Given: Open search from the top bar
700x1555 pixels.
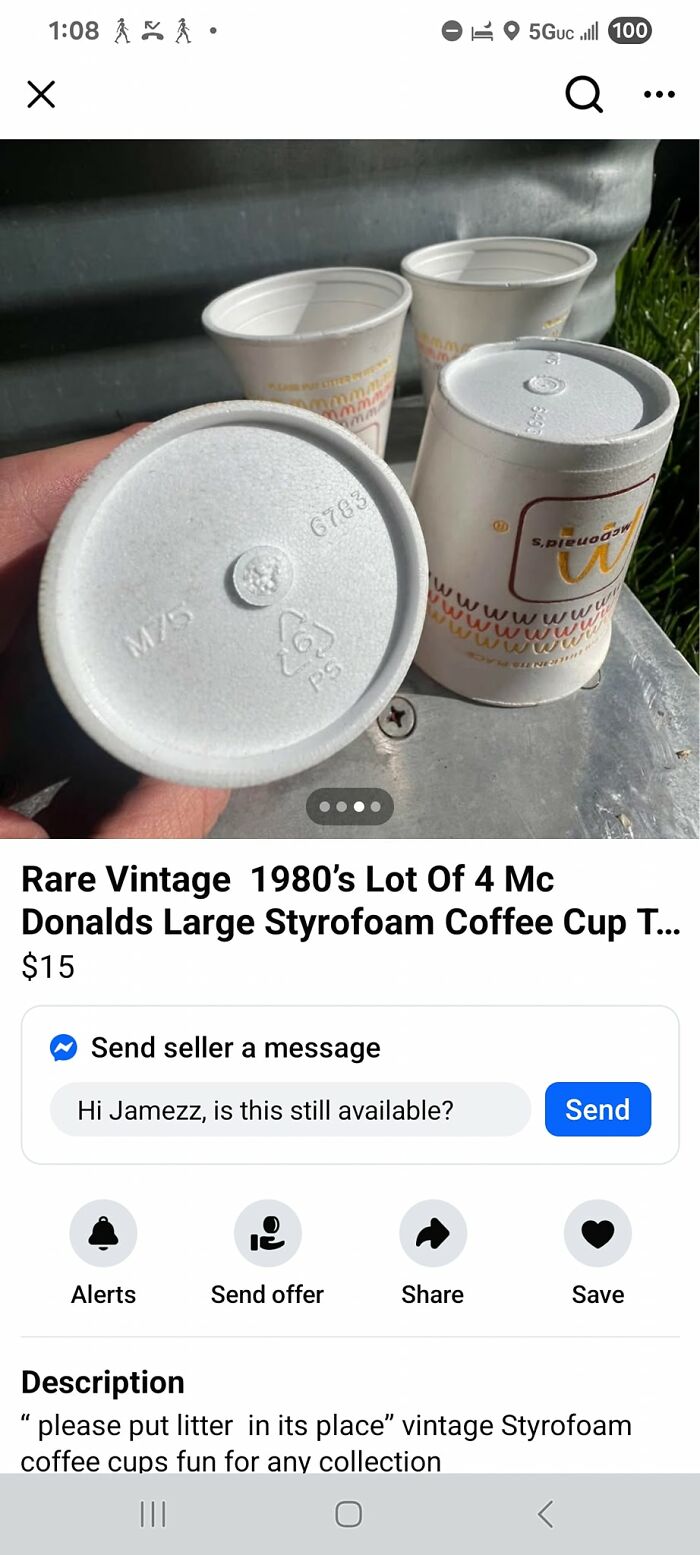Looking at the screenshot, I should [x=584, y=95].
